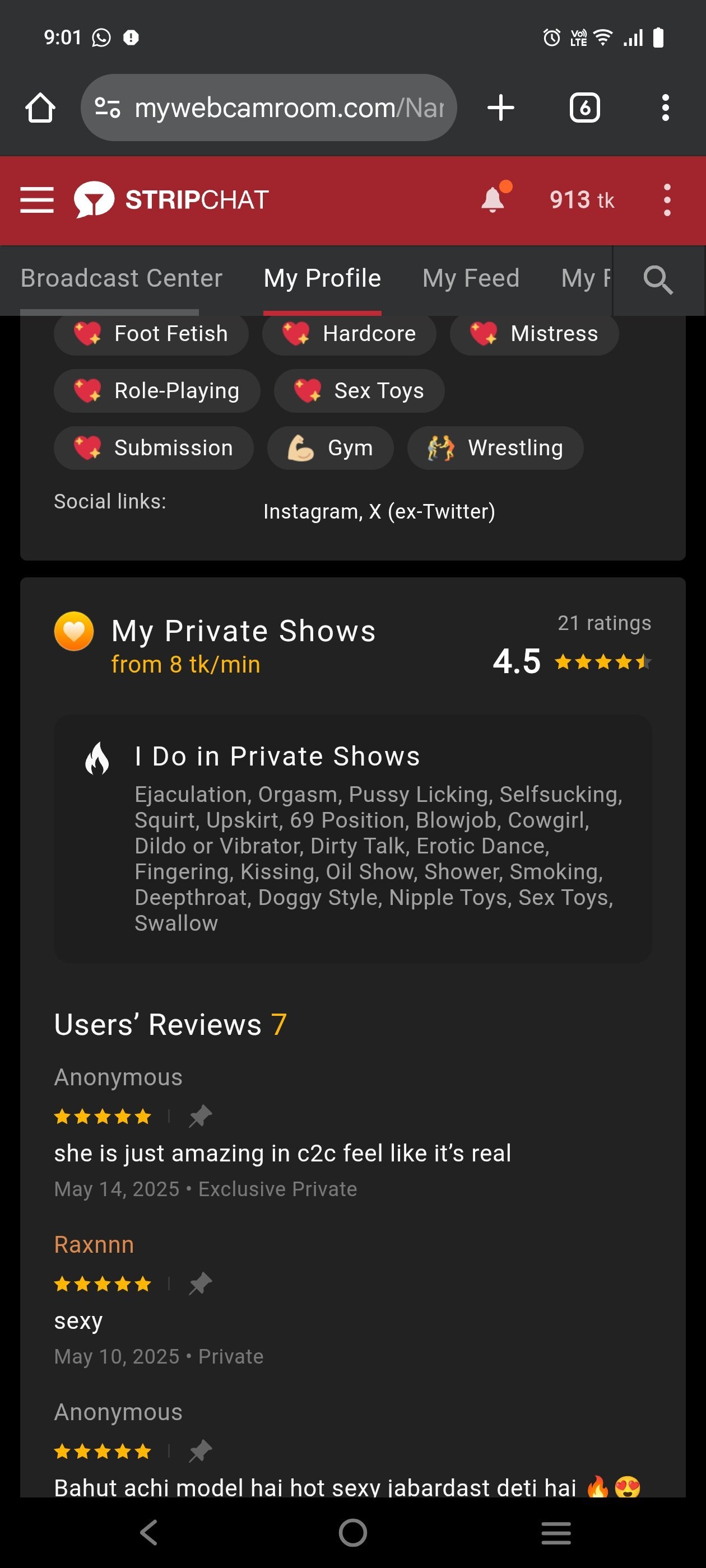Go back with the system back button
Screen dimensions: 706x1568
pos(148,1532)
